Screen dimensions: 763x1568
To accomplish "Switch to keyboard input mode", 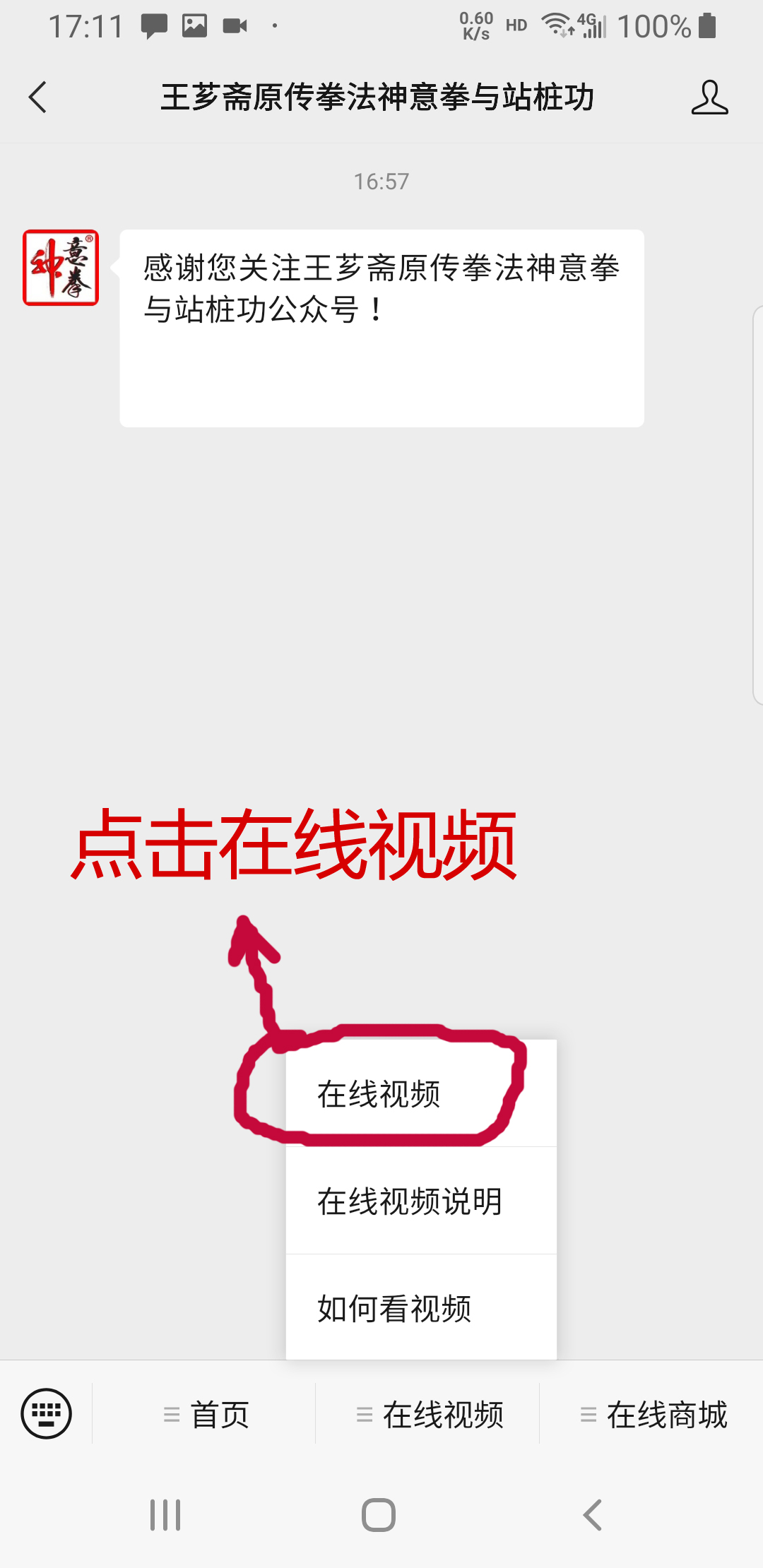I will point(47,1413).
